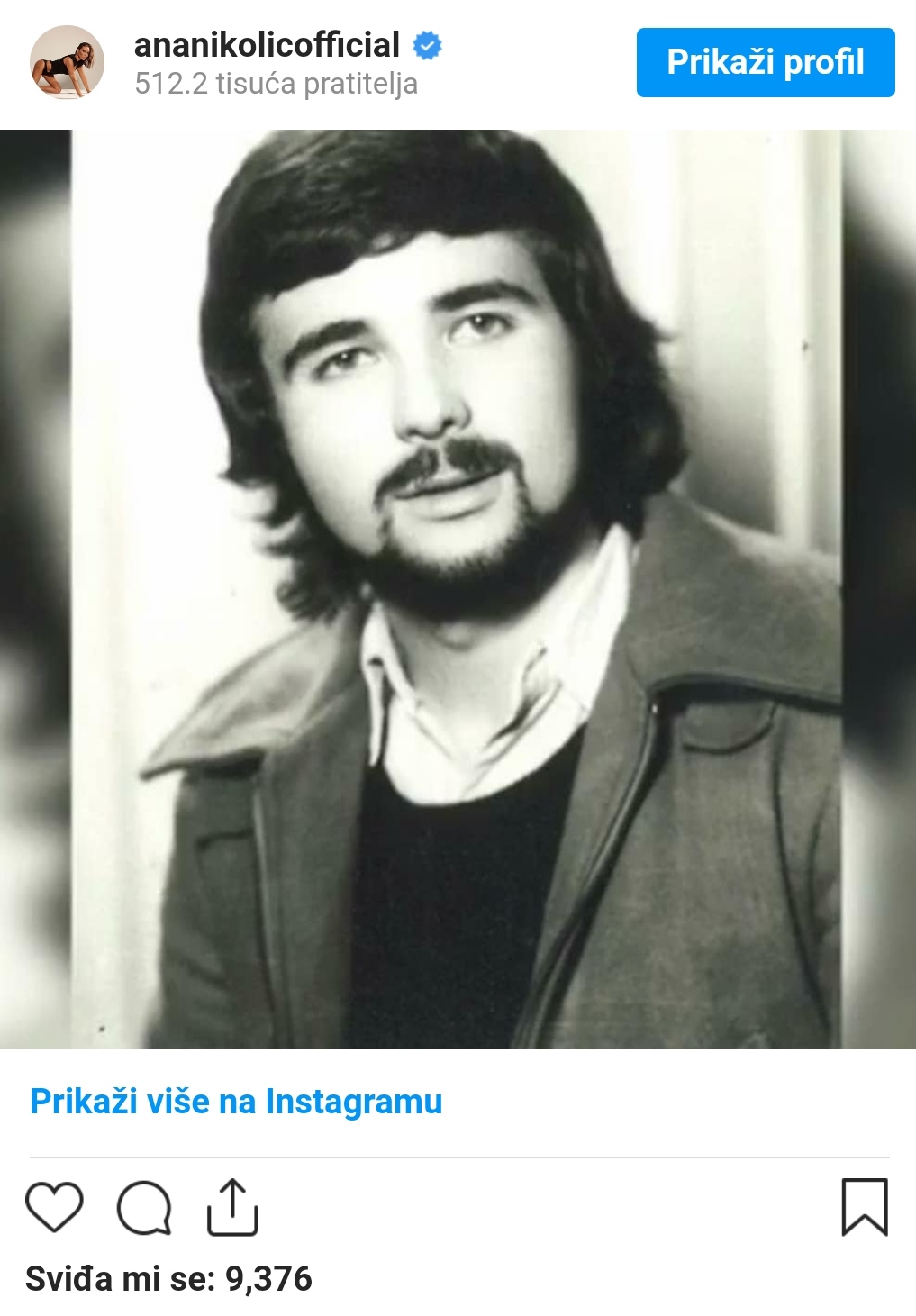Follow the Prikaži više na Instagramu link

[236, 1102]
